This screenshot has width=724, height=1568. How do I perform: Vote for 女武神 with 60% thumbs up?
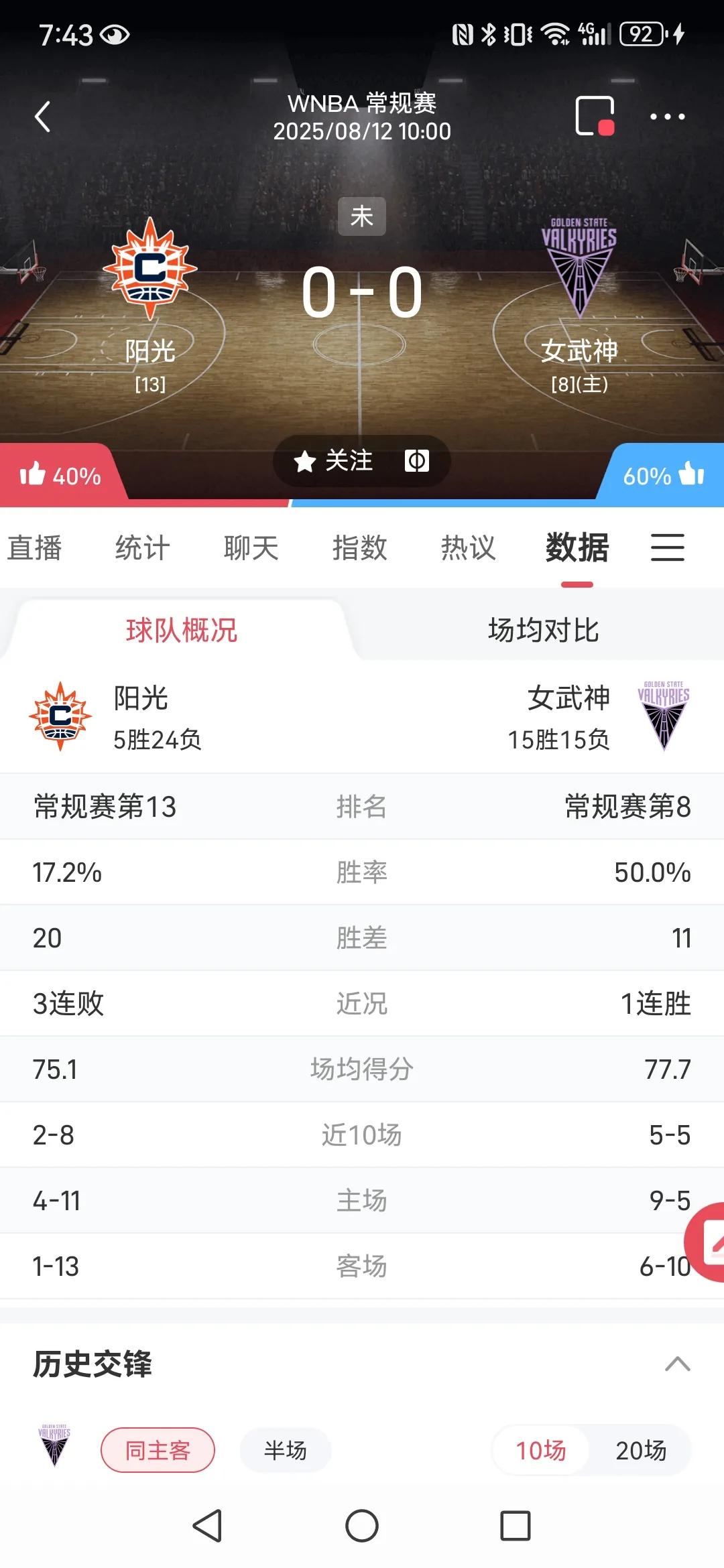(662, 475)
